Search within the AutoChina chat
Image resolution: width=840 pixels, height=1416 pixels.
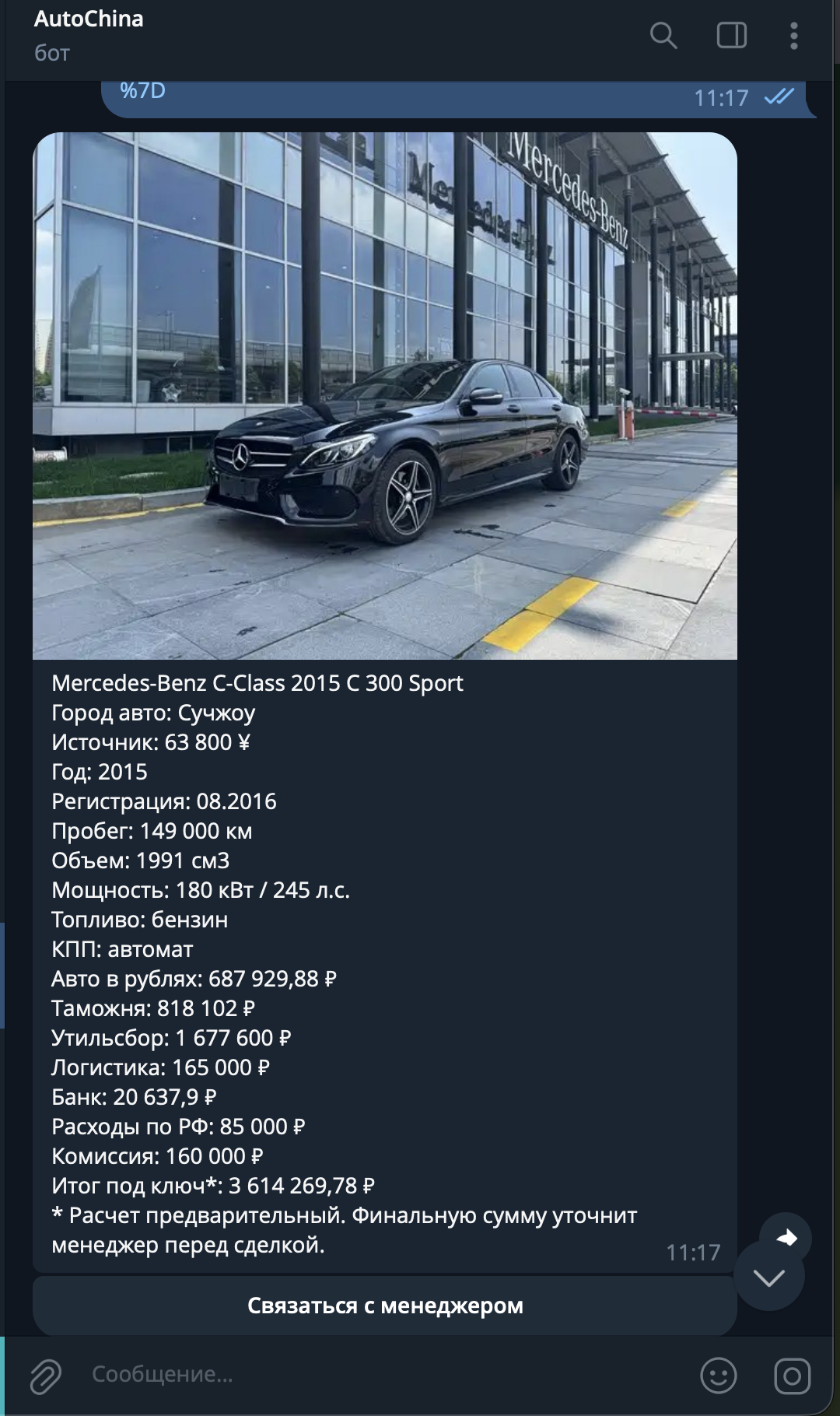663,36
